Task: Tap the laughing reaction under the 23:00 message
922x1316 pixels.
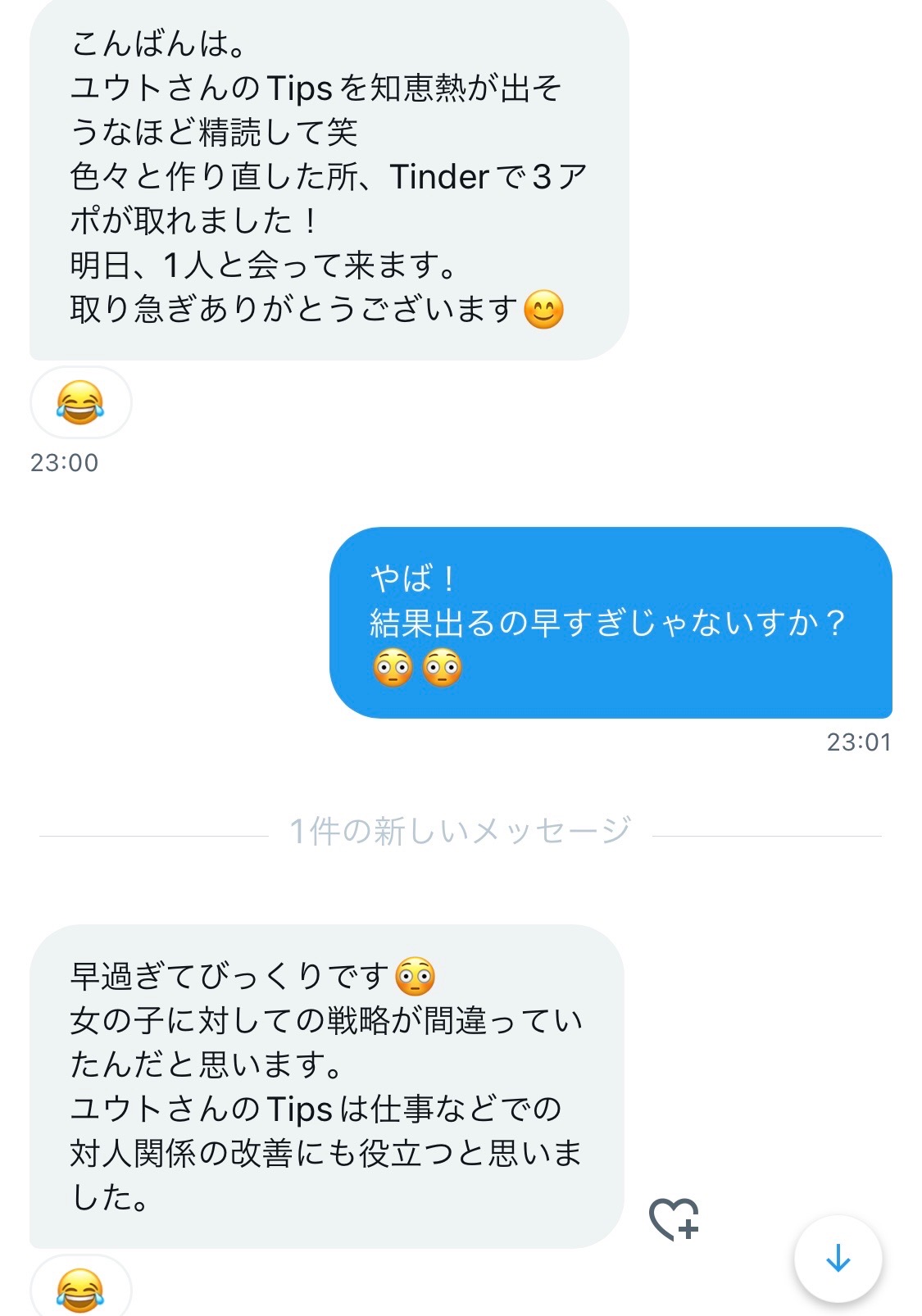Action: click(80, 402)
